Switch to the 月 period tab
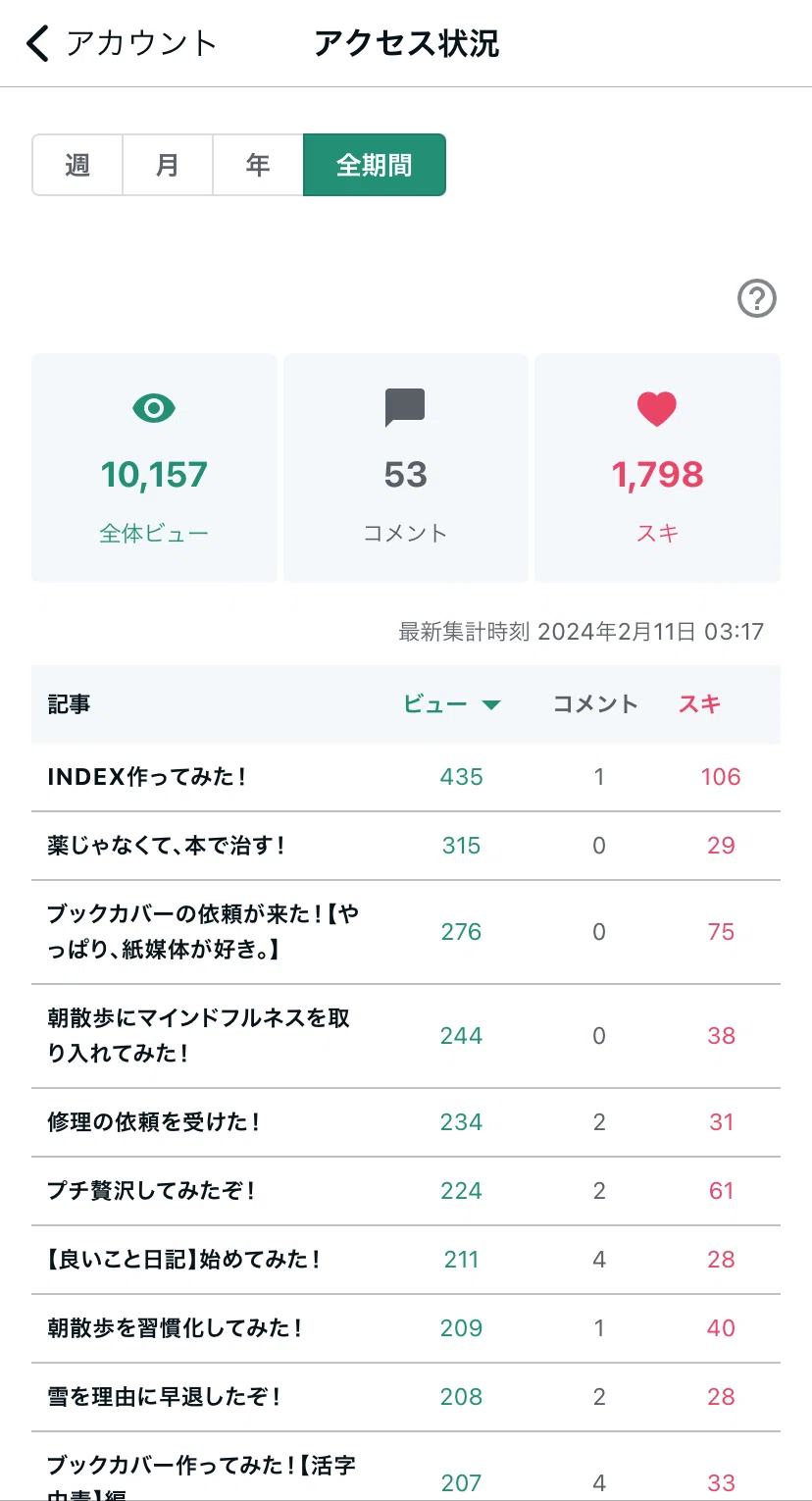Viewport: 812px width, 1501px height. click(168, 165)
